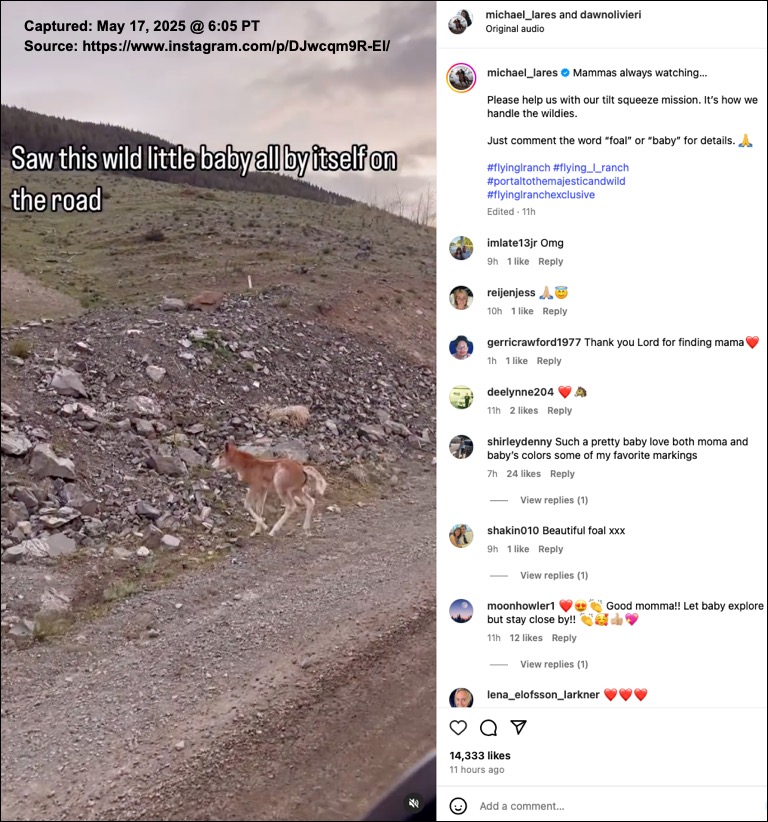Open the #flyinglranchexclusive hashtag
Image resolution: width=768 pixels, height=822 pixels.
point(541,195)
